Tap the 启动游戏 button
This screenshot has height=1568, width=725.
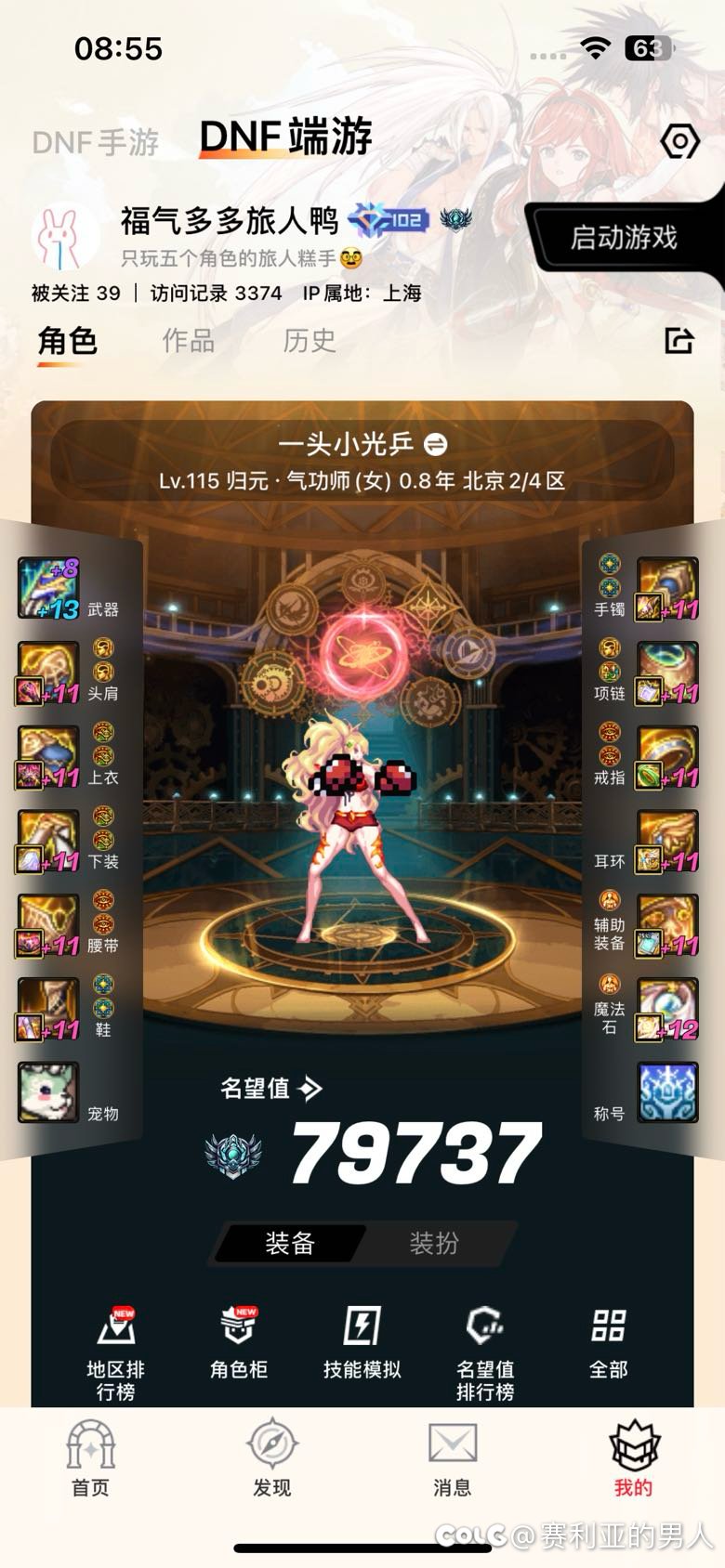click(624, 238)
